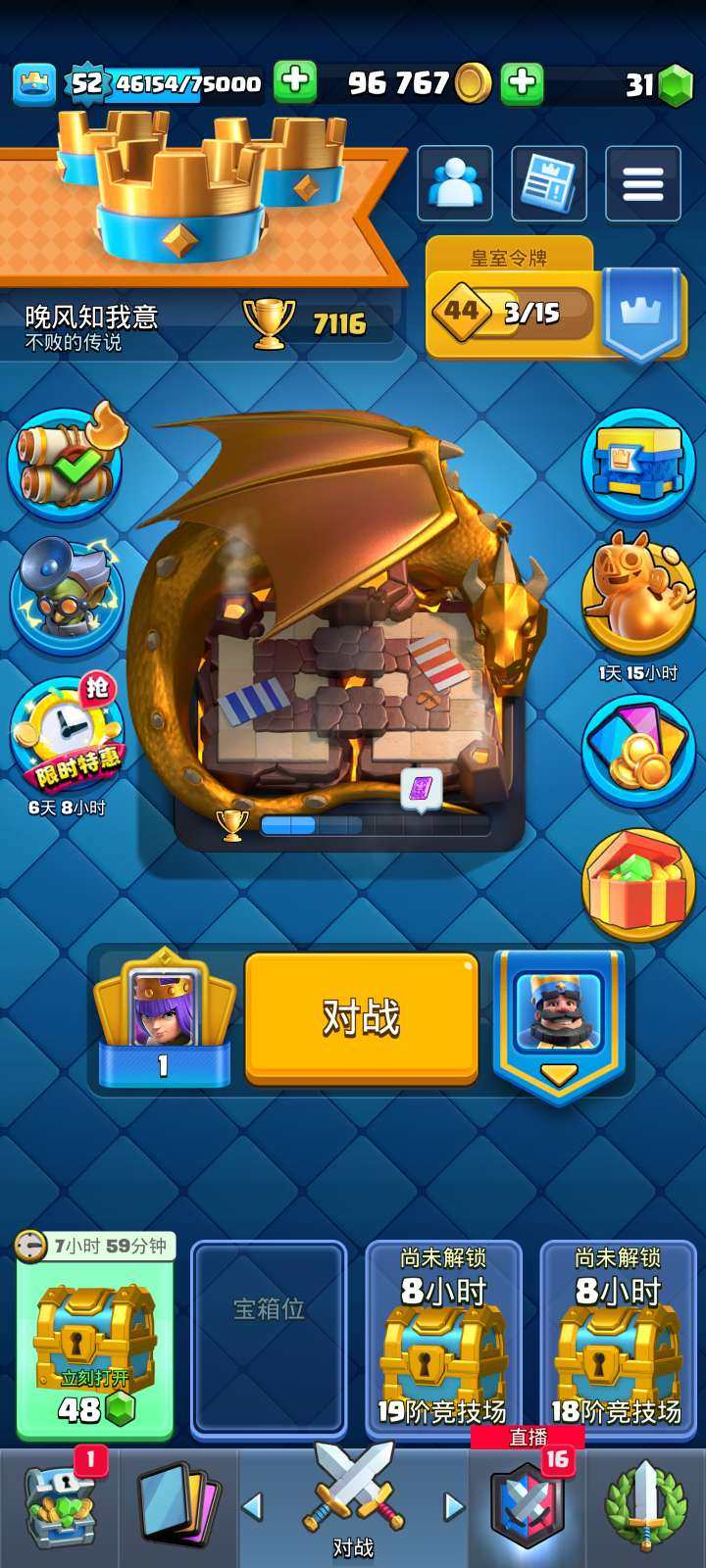Open the 限时特惠 limited offer
Image resolution: width=706 pixels, height=1568 pixels.
coord(66,737)
